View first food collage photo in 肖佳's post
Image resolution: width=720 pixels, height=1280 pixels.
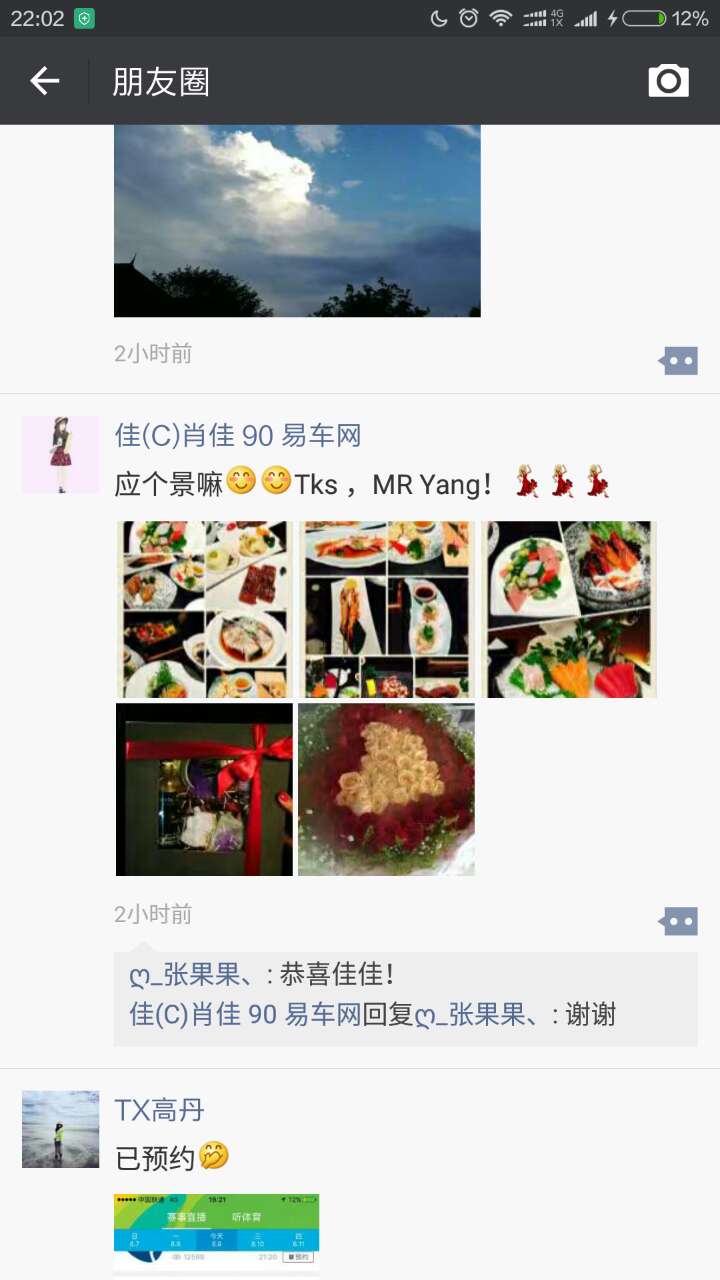tap(204, 609)
